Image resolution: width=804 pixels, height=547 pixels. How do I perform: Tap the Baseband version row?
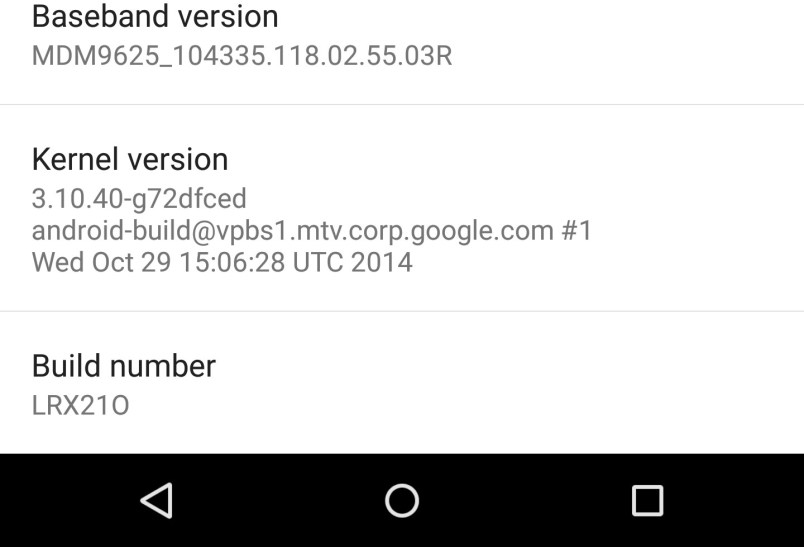click(400, 40)
